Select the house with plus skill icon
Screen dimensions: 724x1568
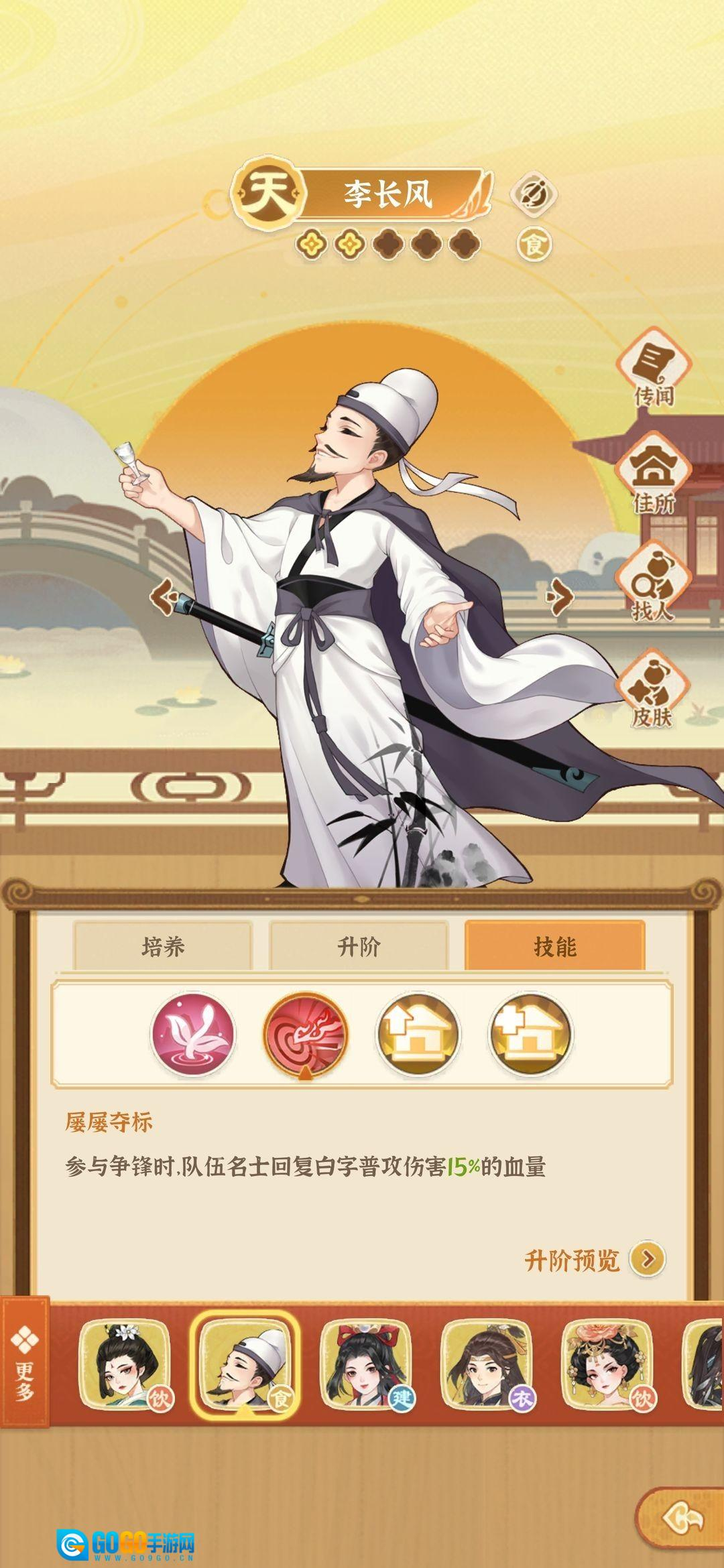click(x=530, y=1034)
